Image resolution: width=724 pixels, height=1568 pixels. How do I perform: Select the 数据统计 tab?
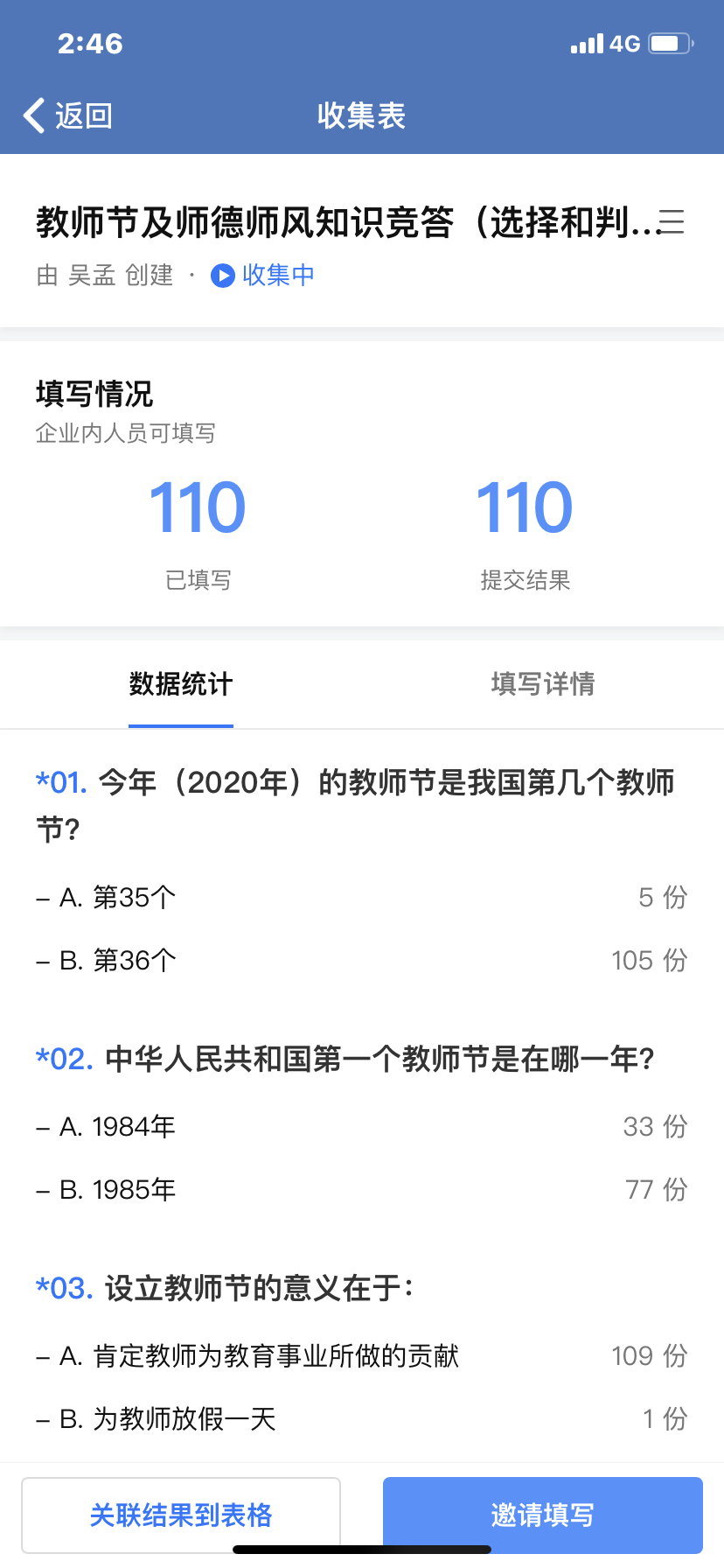click(181, 684)
